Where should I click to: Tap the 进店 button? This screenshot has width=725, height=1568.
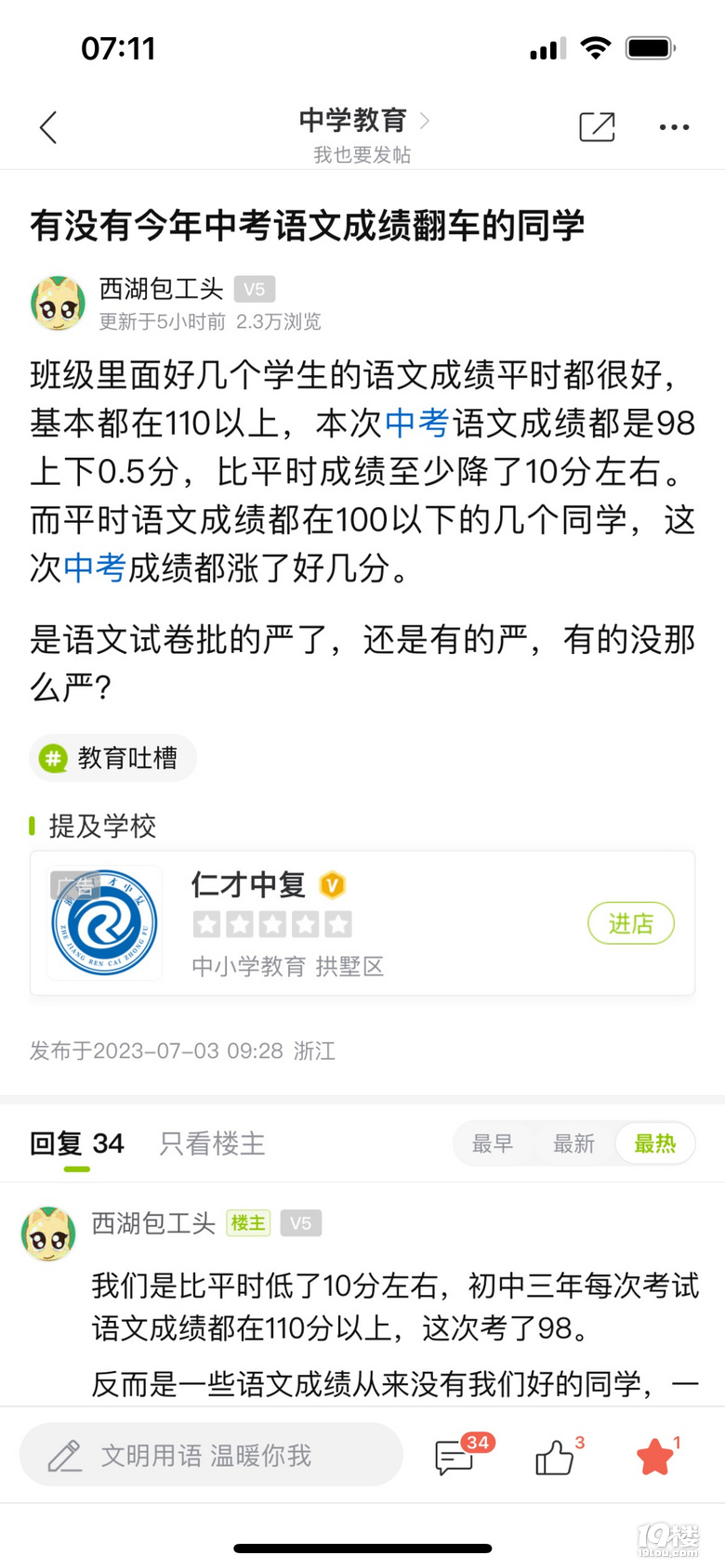(x=631, y=923)
